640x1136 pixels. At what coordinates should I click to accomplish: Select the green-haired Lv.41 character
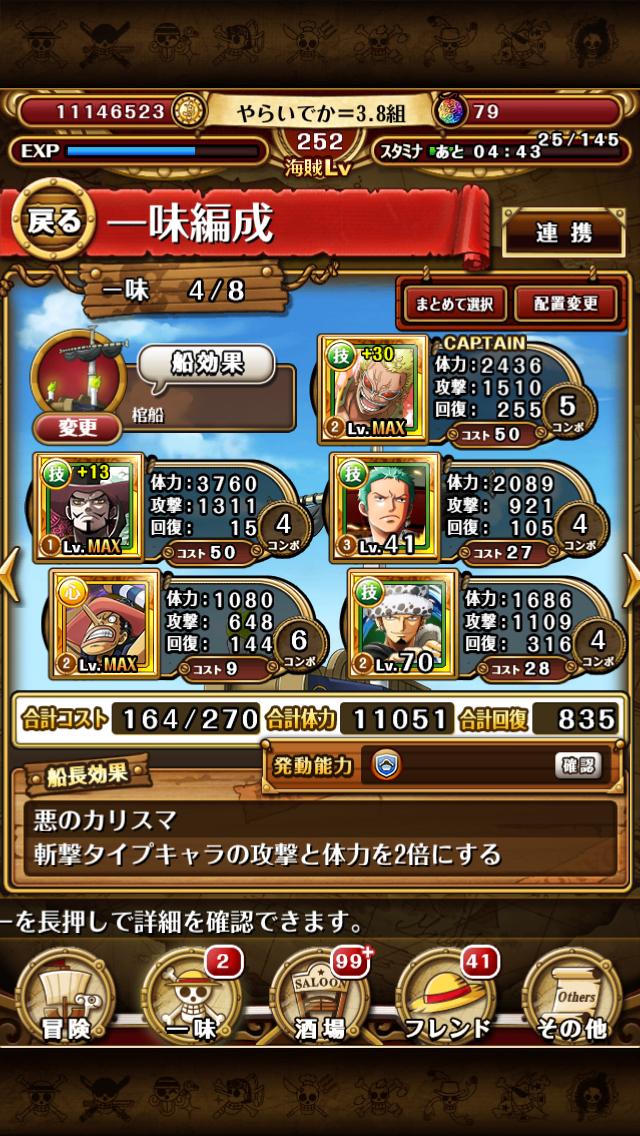tap(385, 507)
